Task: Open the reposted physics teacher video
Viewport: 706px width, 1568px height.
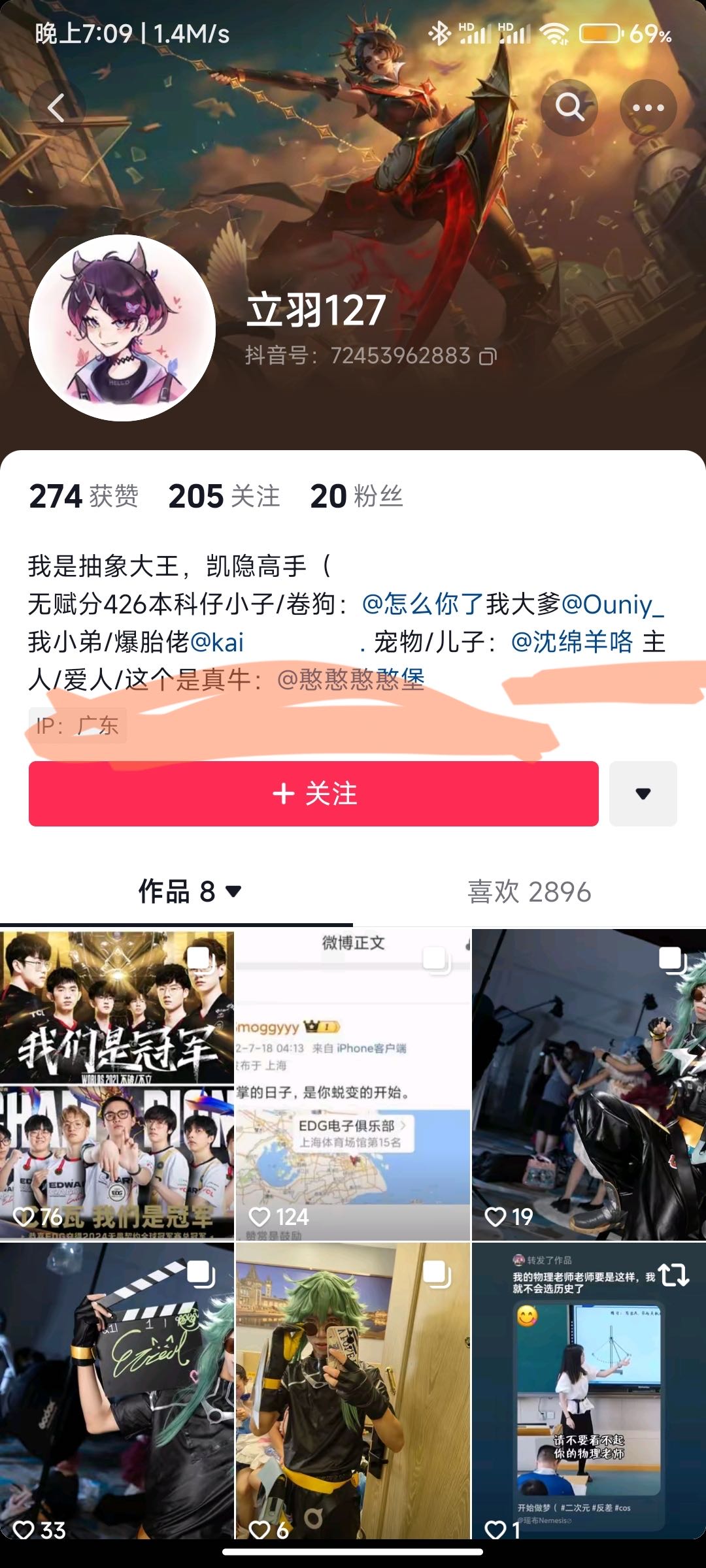Action: point(588,1392)
